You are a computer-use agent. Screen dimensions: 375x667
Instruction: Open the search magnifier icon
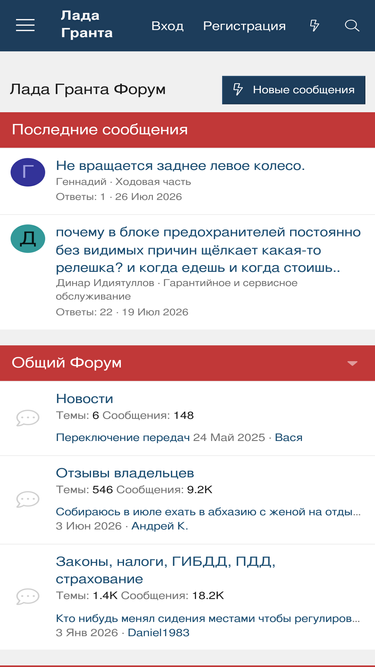352,26
